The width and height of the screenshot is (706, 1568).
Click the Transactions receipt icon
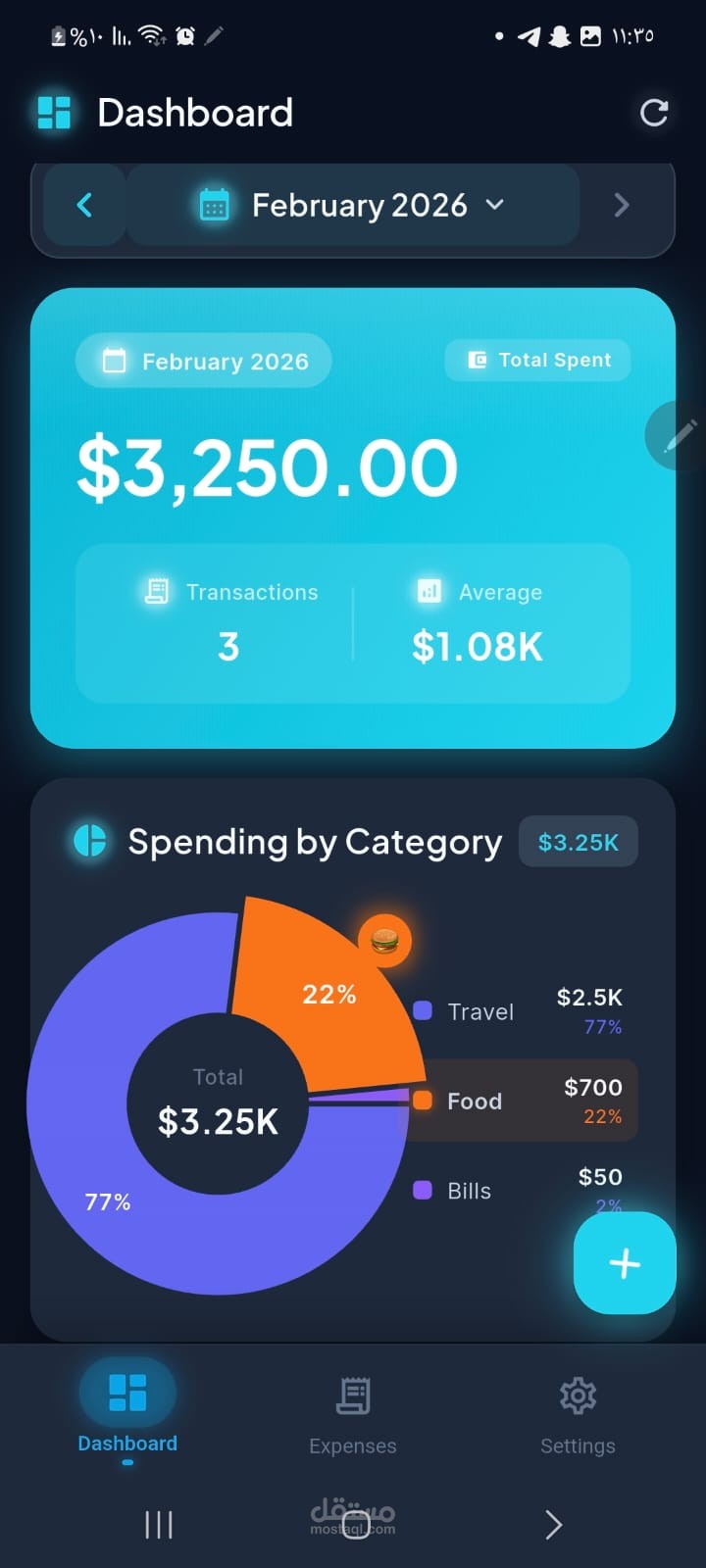click(156, 592)
